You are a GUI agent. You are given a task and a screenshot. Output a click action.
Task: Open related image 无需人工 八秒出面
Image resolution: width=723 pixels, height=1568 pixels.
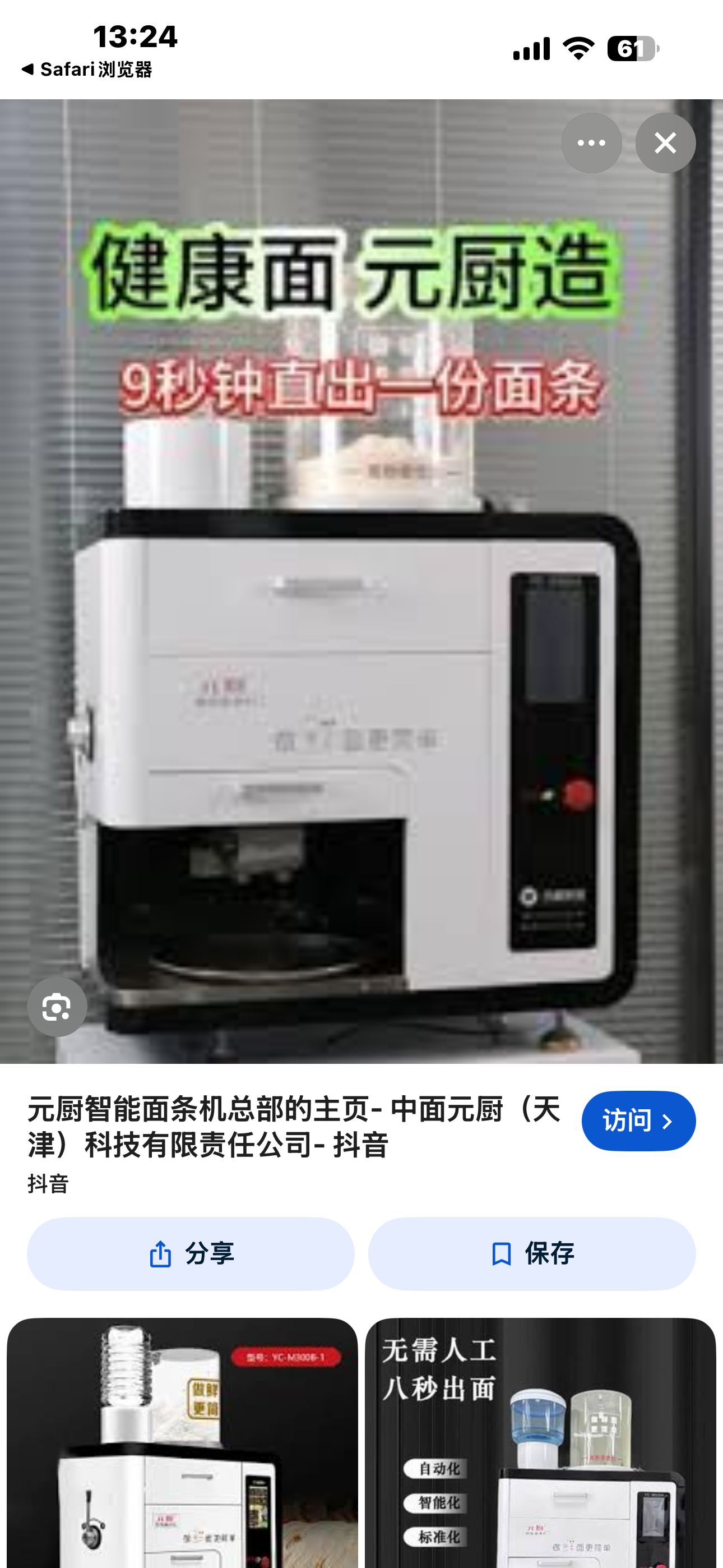pos(540,1442)
